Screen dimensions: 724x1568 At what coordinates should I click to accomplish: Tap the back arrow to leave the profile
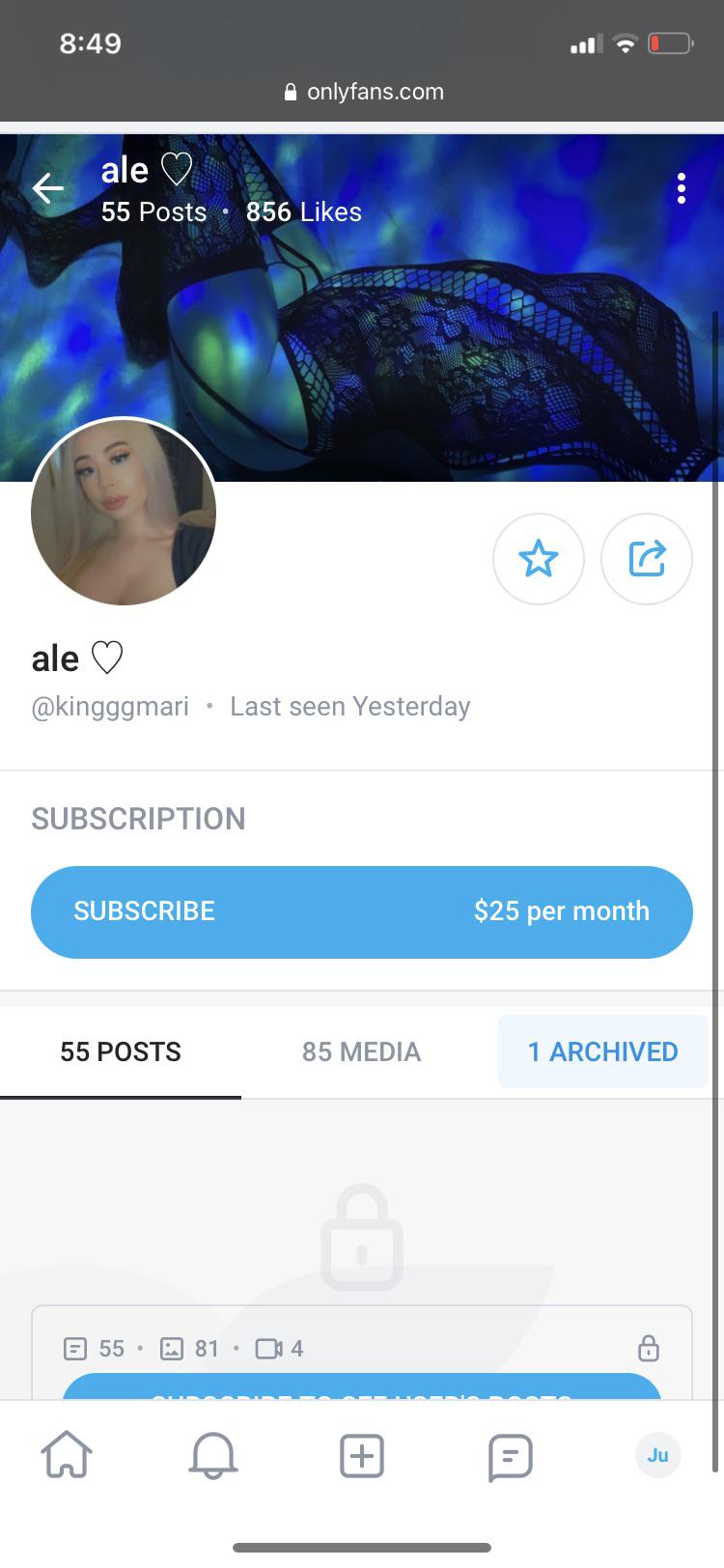point(48,188)
